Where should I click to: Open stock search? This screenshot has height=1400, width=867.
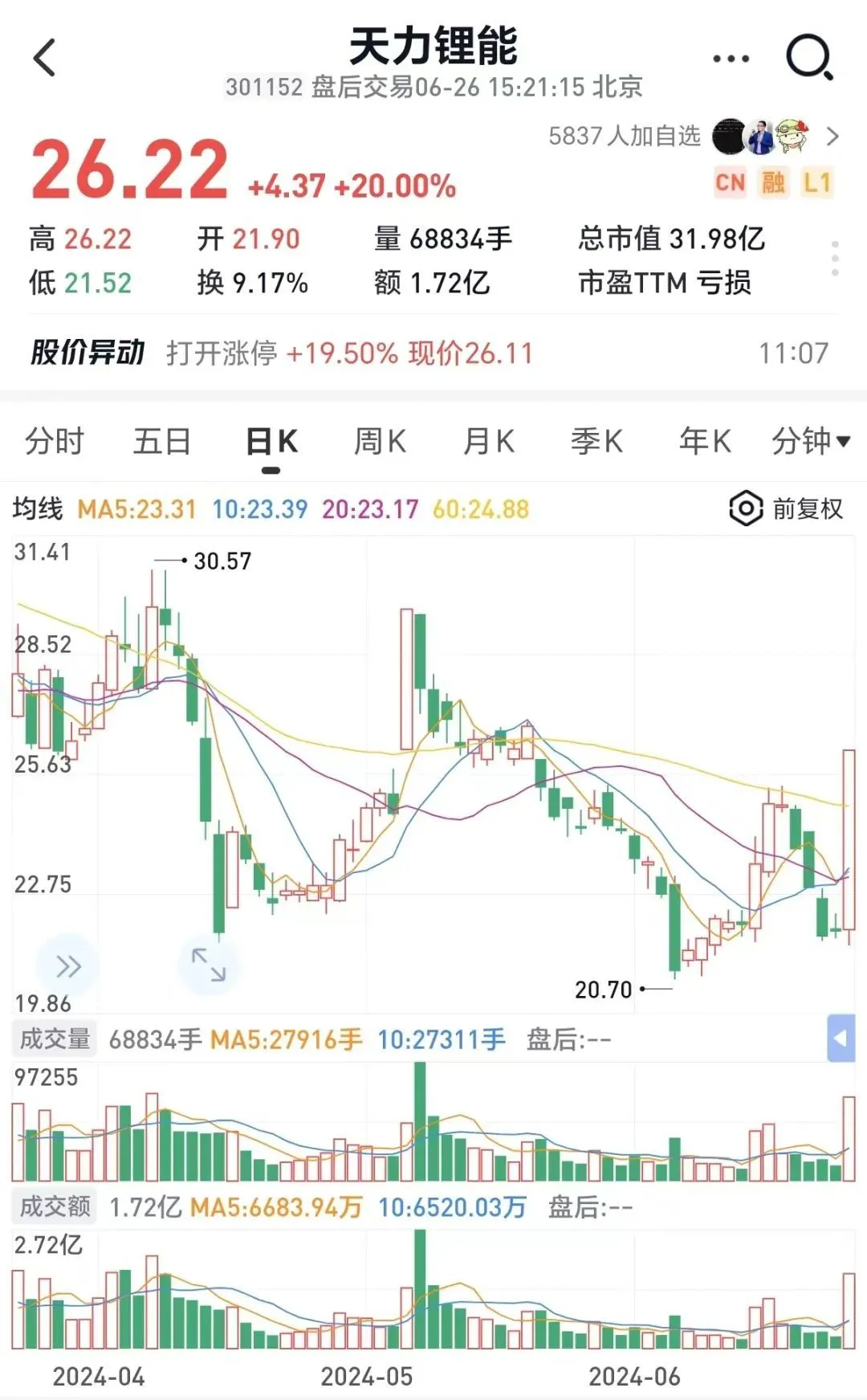(x=808, y=58)
